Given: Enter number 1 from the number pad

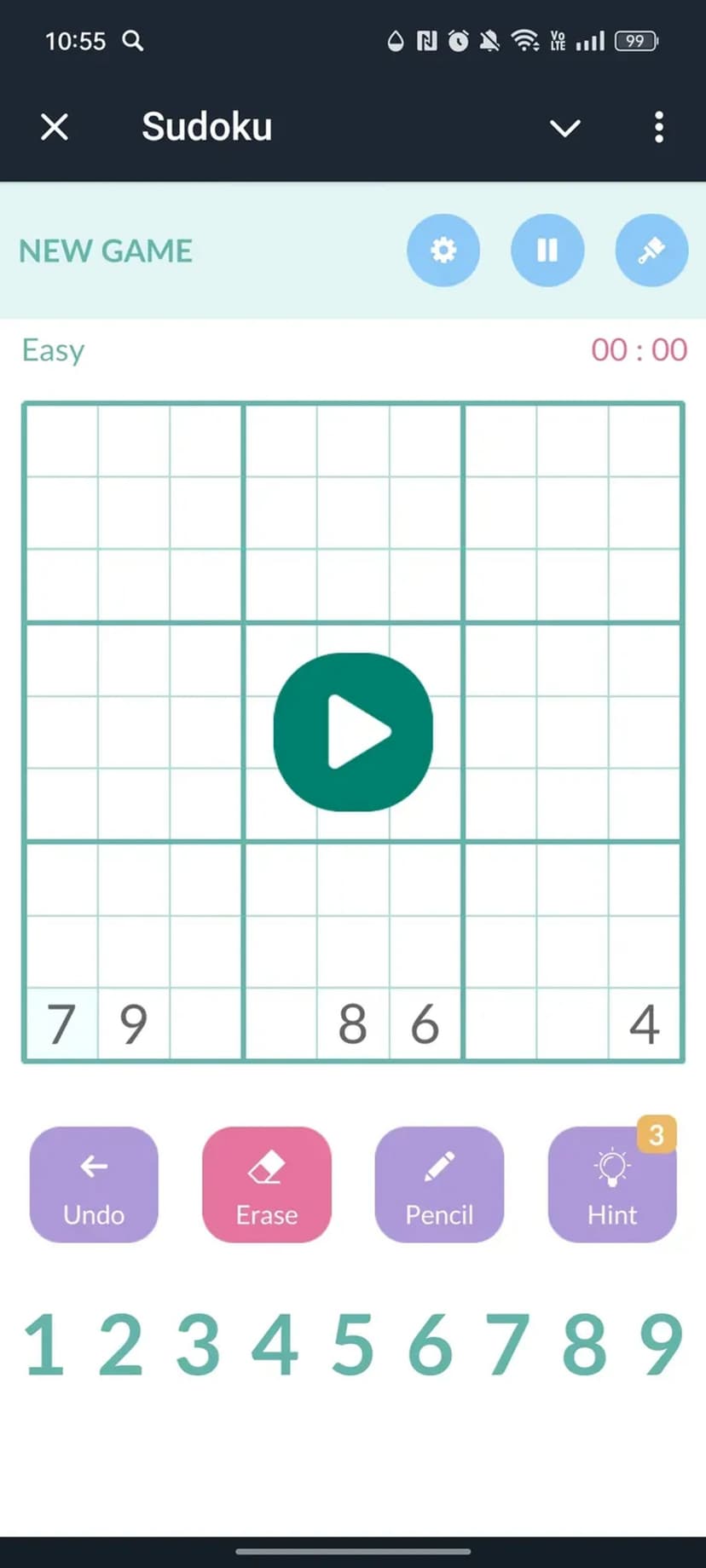Looking at the screenshot, I should coord(44,1346).
